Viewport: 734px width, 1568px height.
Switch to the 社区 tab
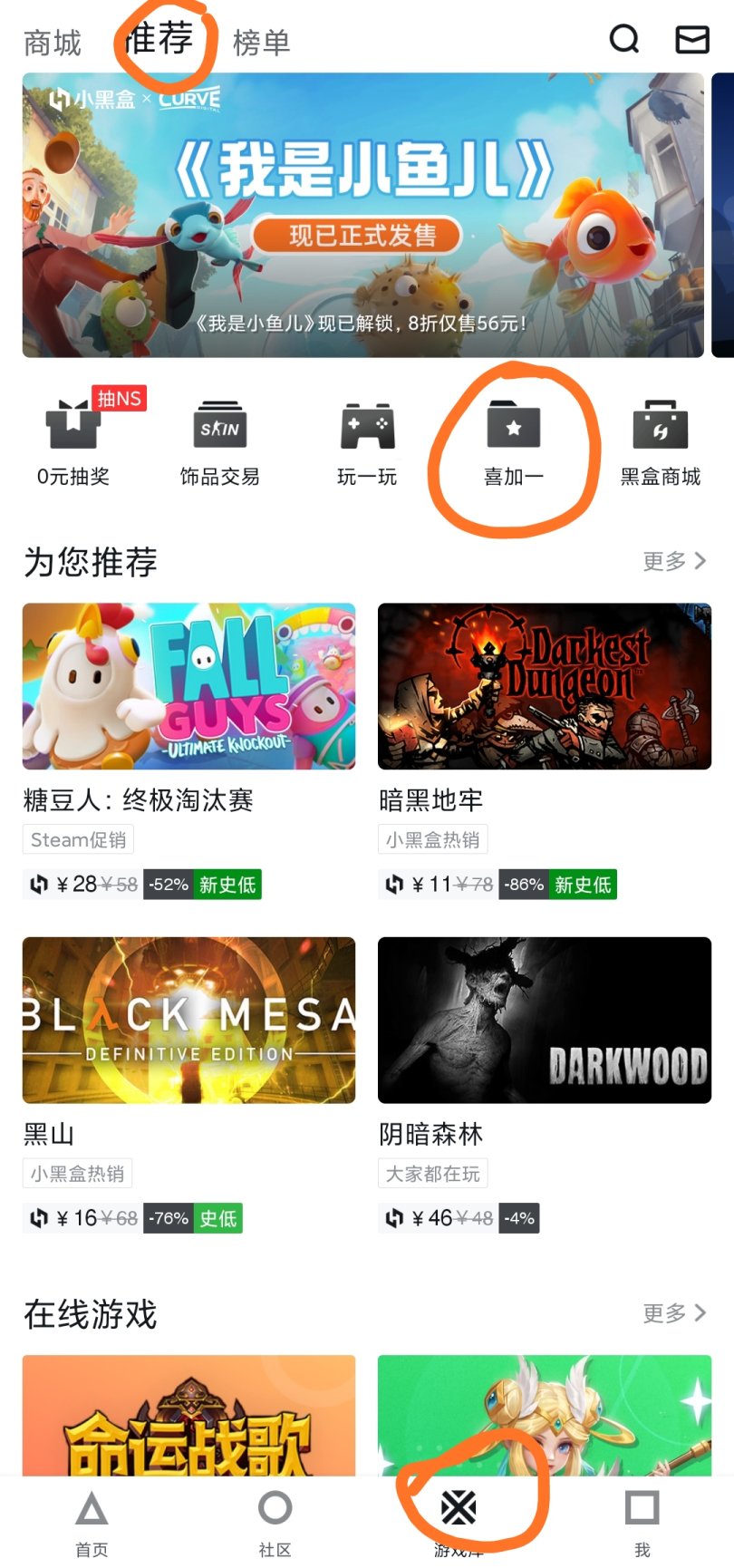(275, 1522)
